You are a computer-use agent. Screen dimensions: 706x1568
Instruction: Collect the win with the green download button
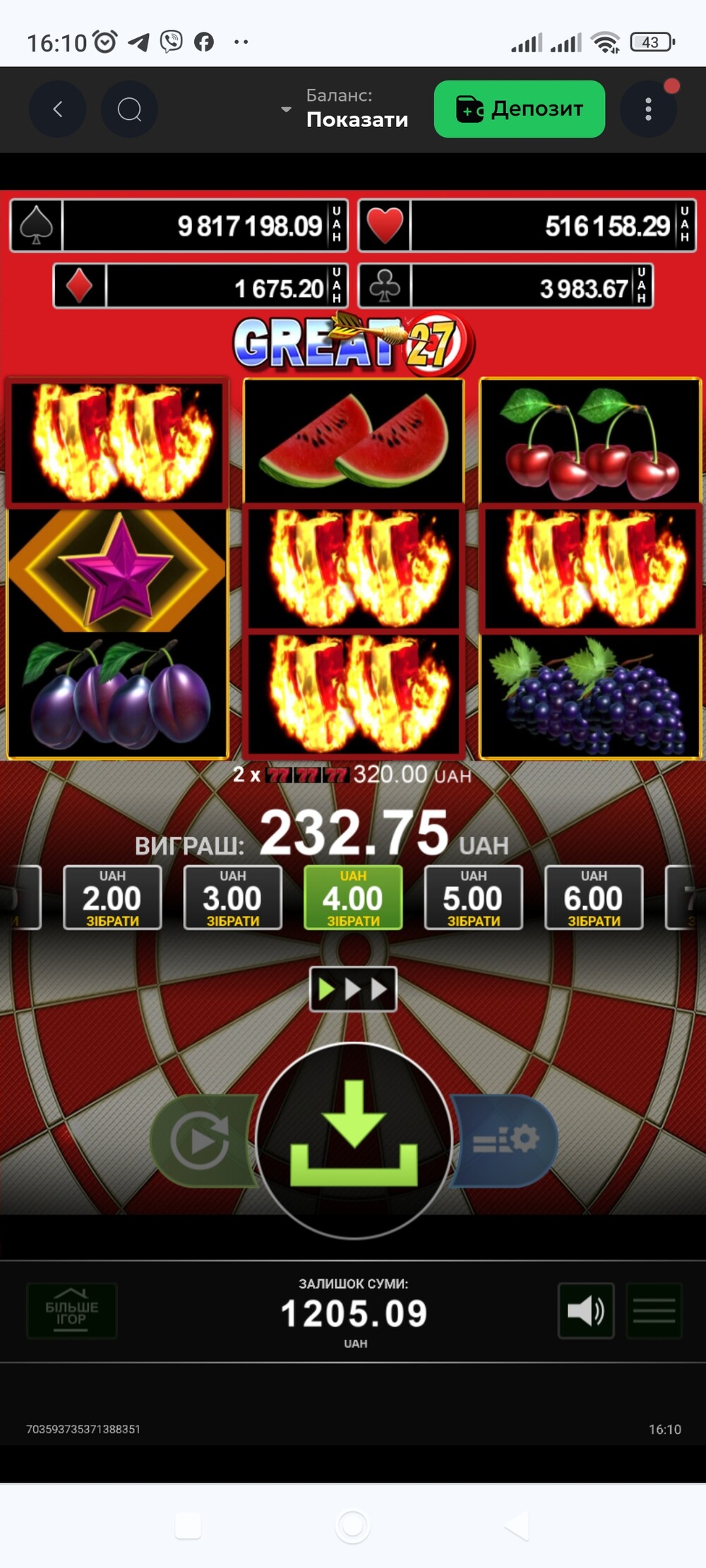point(354,1140)
